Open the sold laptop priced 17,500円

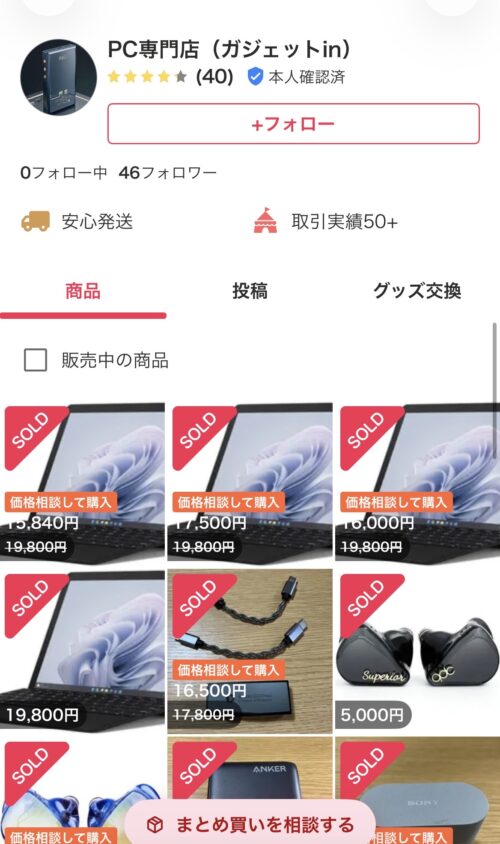[x=250, y=483]
